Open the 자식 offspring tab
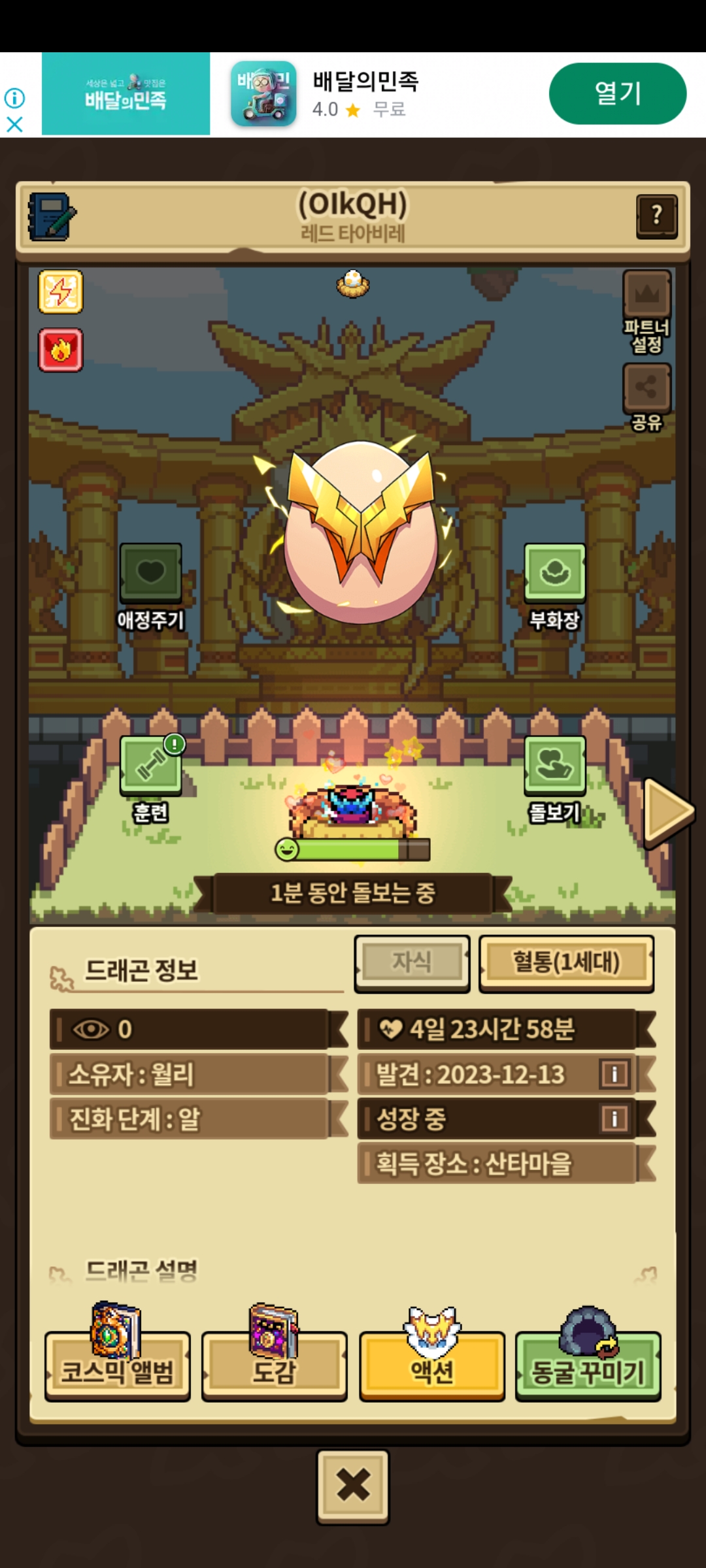This screenshot has width=706, height=1568. [x=412, y=963]
